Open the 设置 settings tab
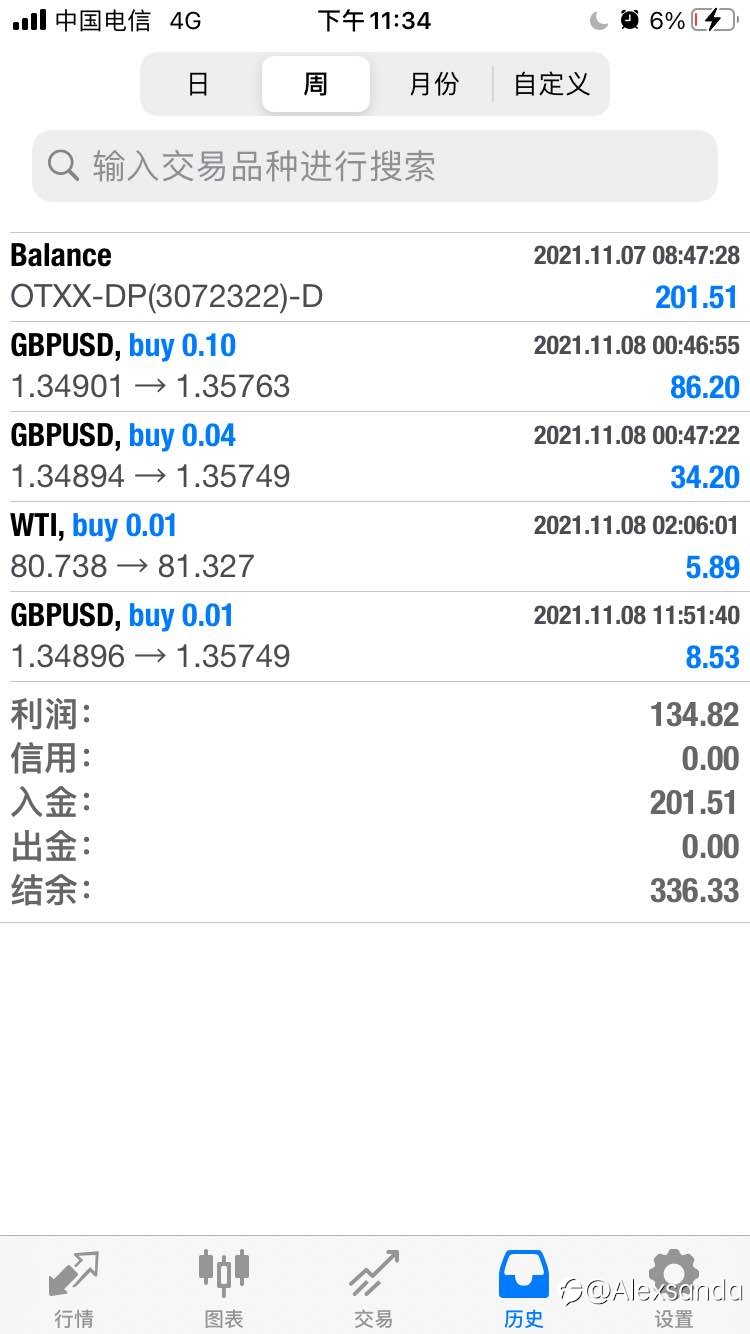The image size is (750, 1334). [674, 1287]
